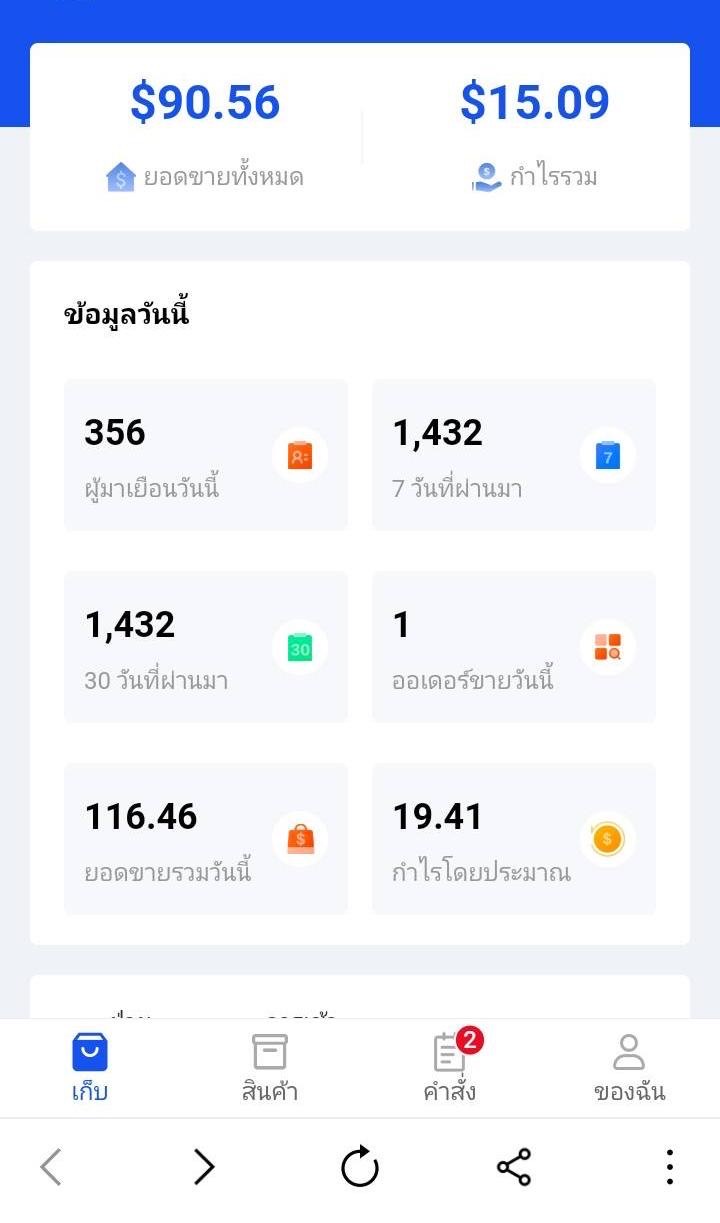Open the browser overflow menu
The image size is (720, 1223).
(669, 1167)
